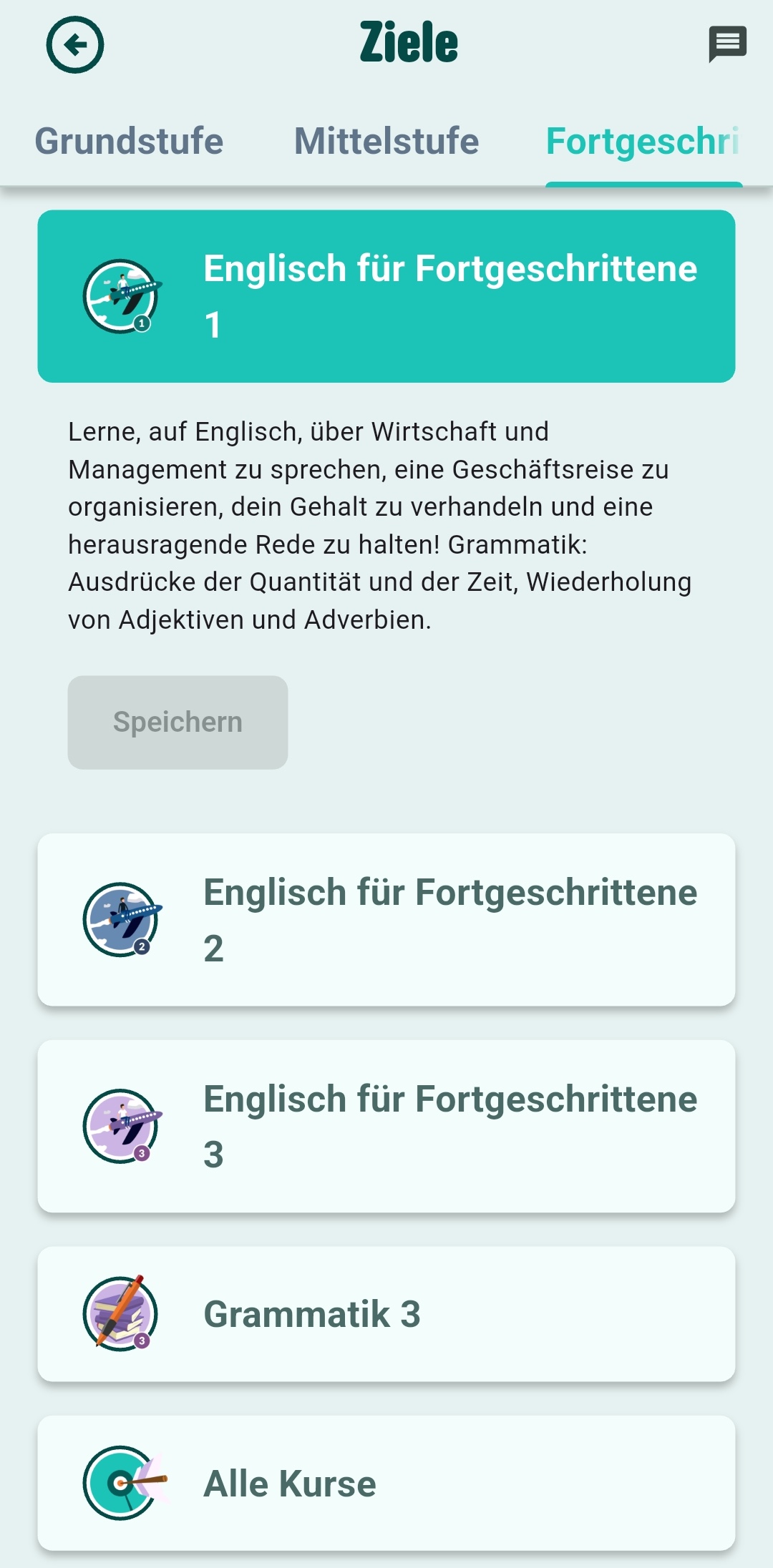Open Englisch für Fortgeschrittene 2
This screenshot has width=773, height=1568.
[x=386, y=919]
